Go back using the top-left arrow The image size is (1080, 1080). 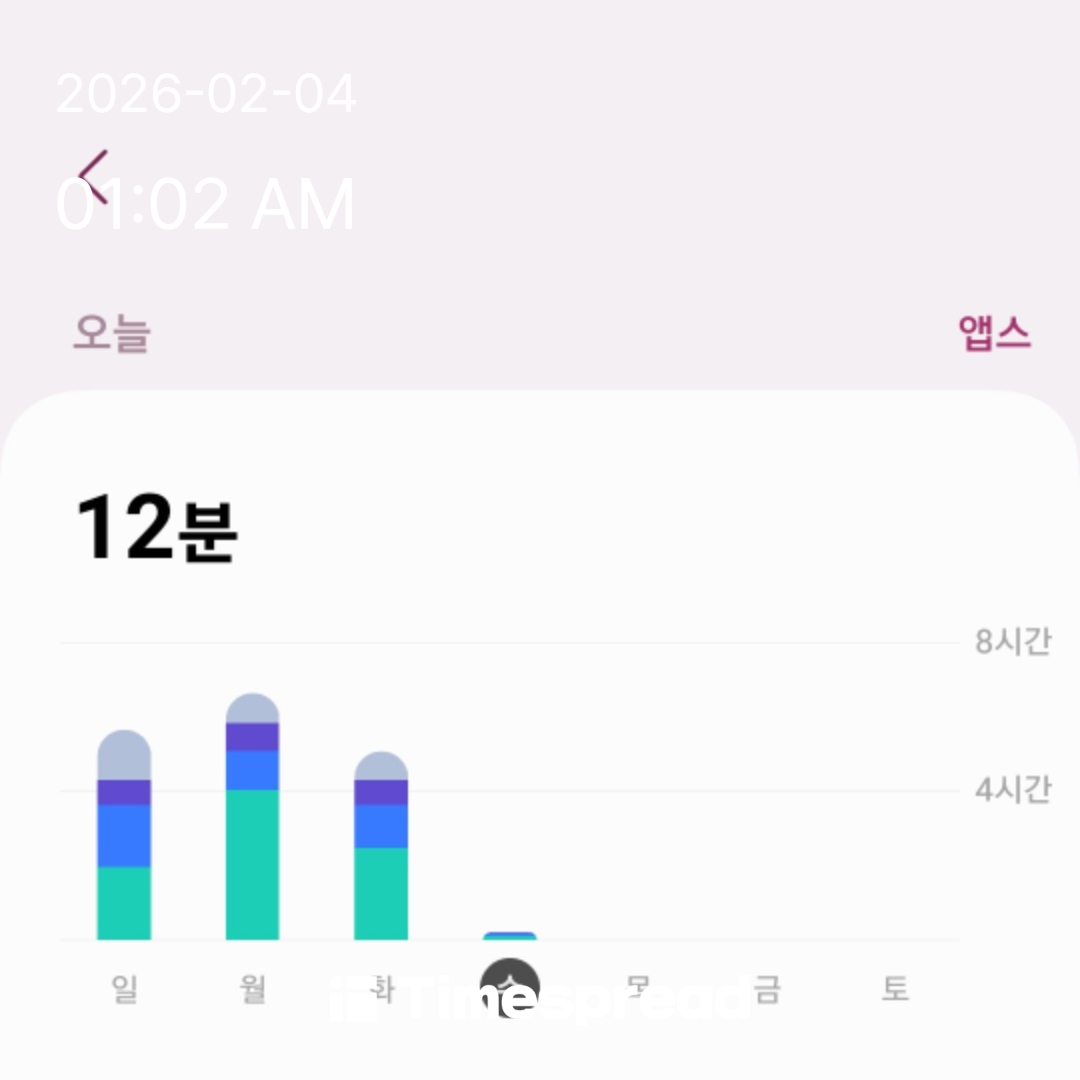point(93,177)
